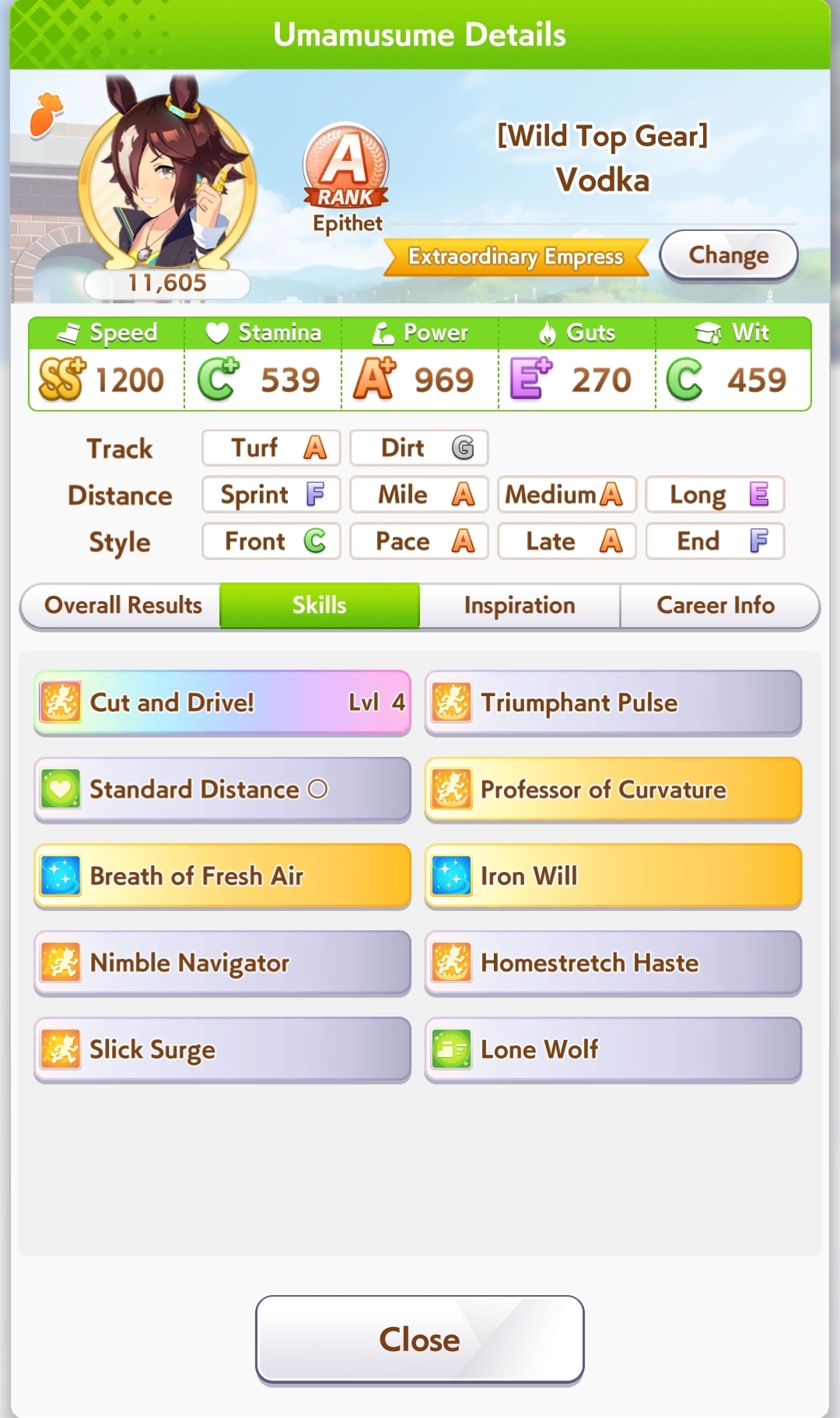This screenshot has width=840, height=1418.
Task: Open the Homestretch Haste skill
Action: click(x=613, y=963)
